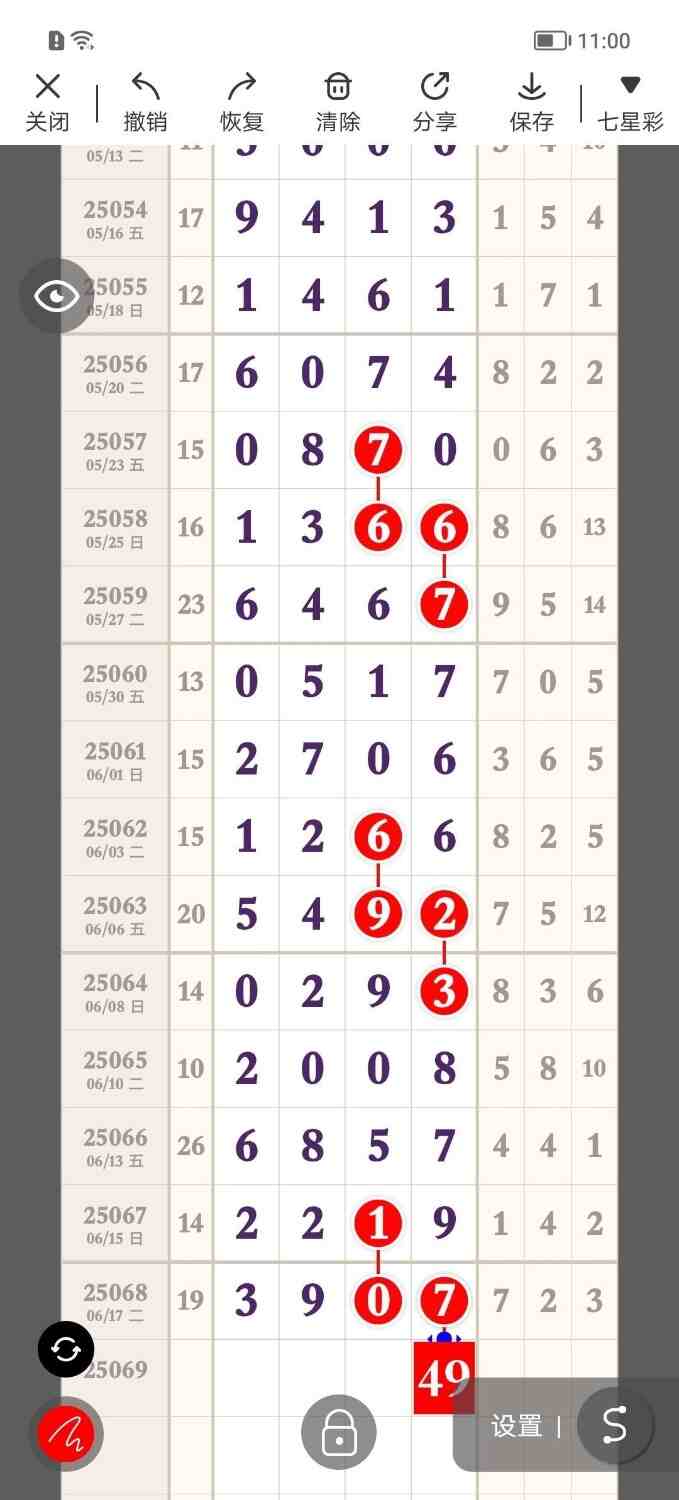The height and width of the screenshot is (1500, 679).
Task: Tap the S-shaped connector line button
Action: point(614,1425)
